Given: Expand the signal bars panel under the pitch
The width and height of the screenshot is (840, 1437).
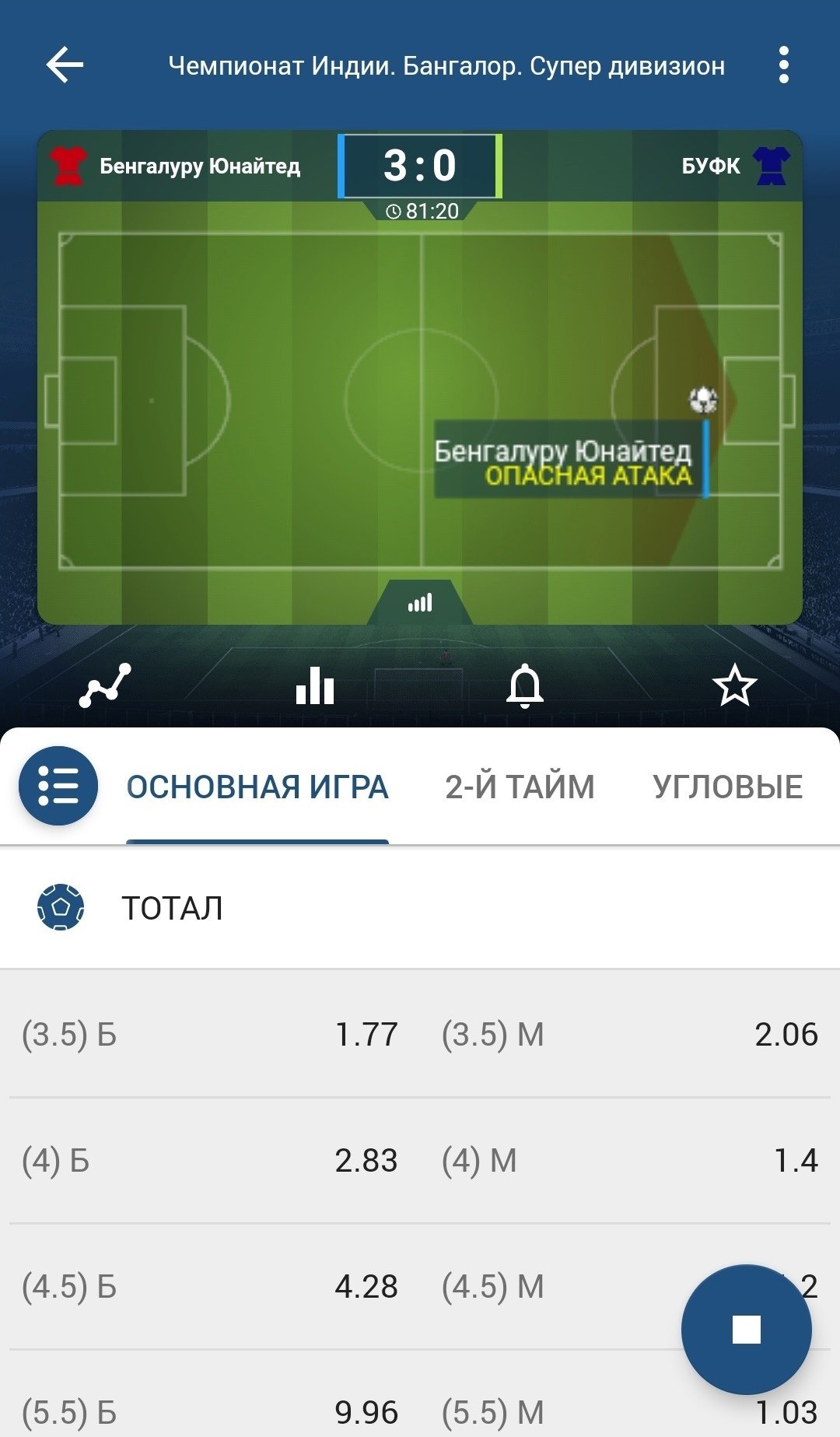Looking at the screenshot, I should tap(420, 603).
